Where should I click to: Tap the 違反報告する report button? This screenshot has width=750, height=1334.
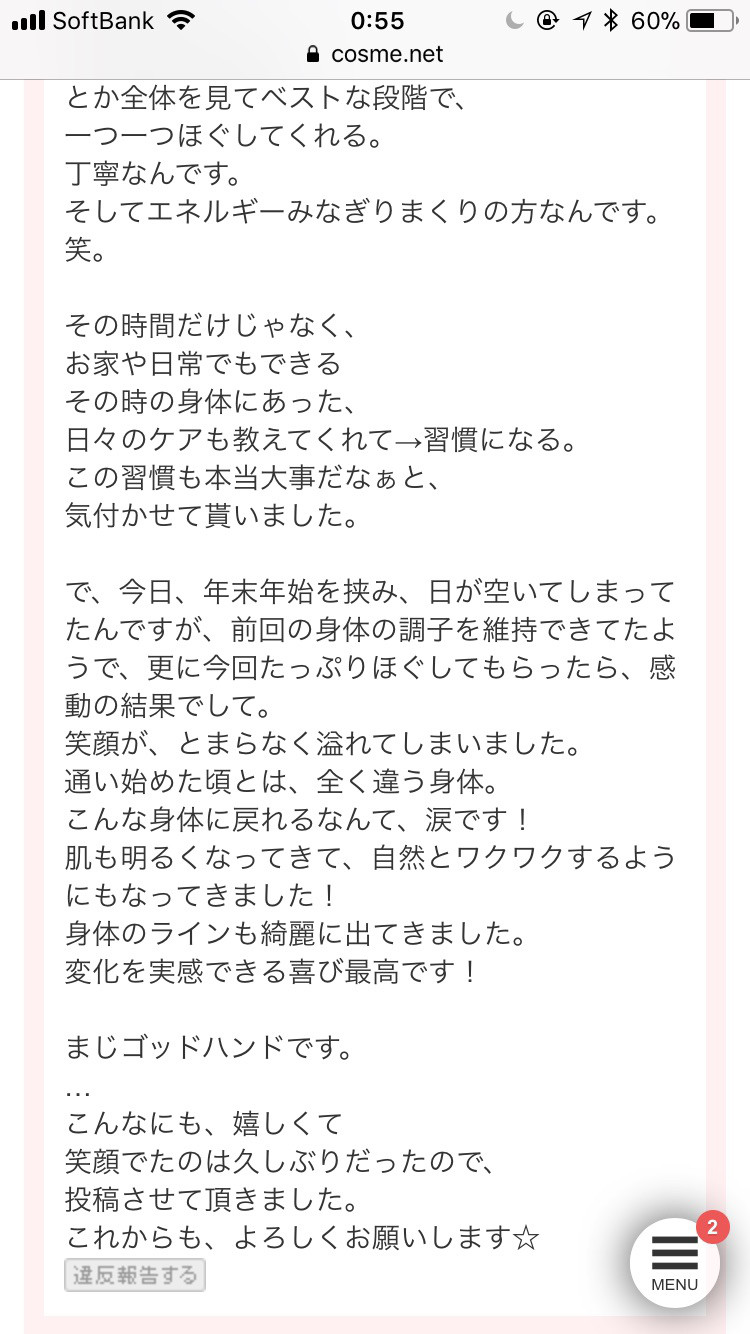click(135, 1275)
